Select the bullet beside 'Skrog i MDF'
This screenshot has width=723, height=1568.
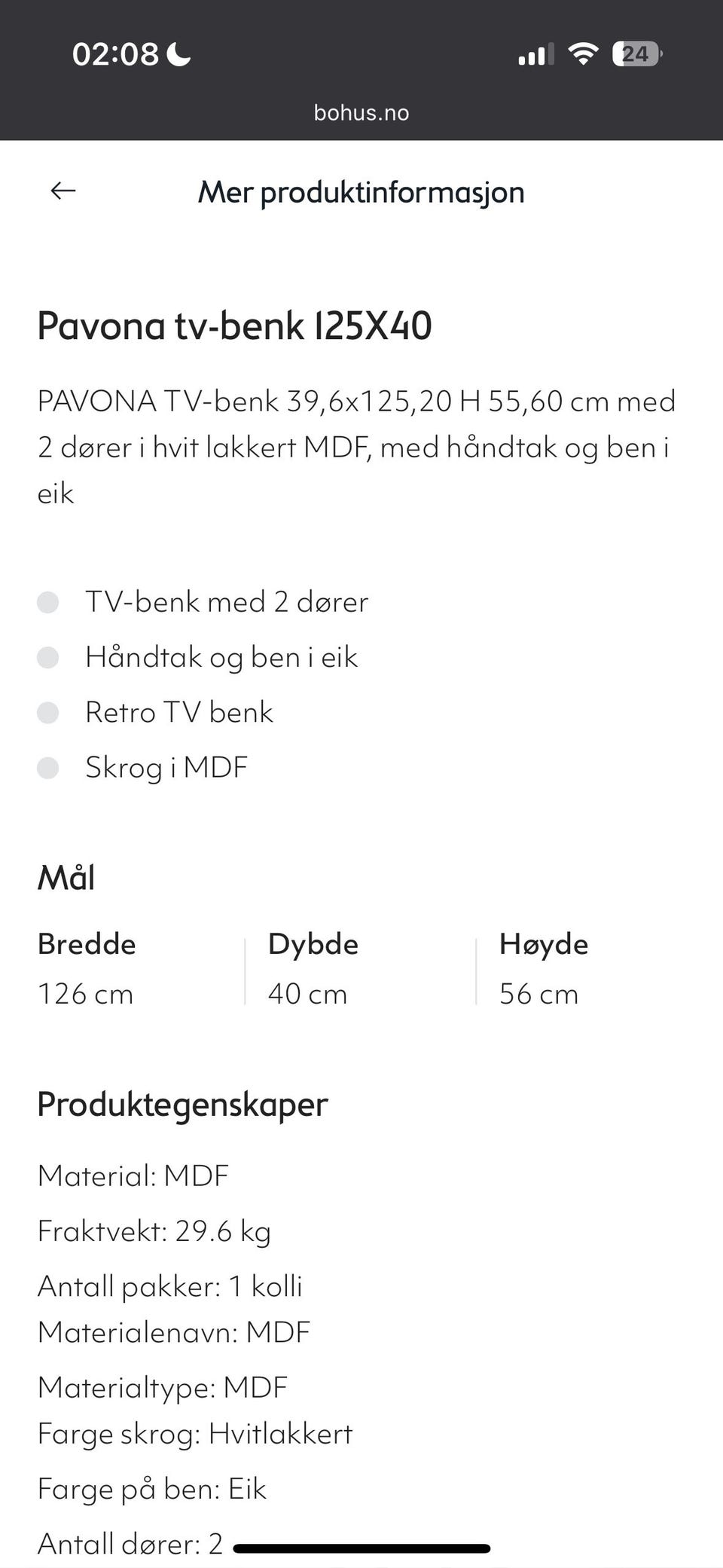(50, 767)
